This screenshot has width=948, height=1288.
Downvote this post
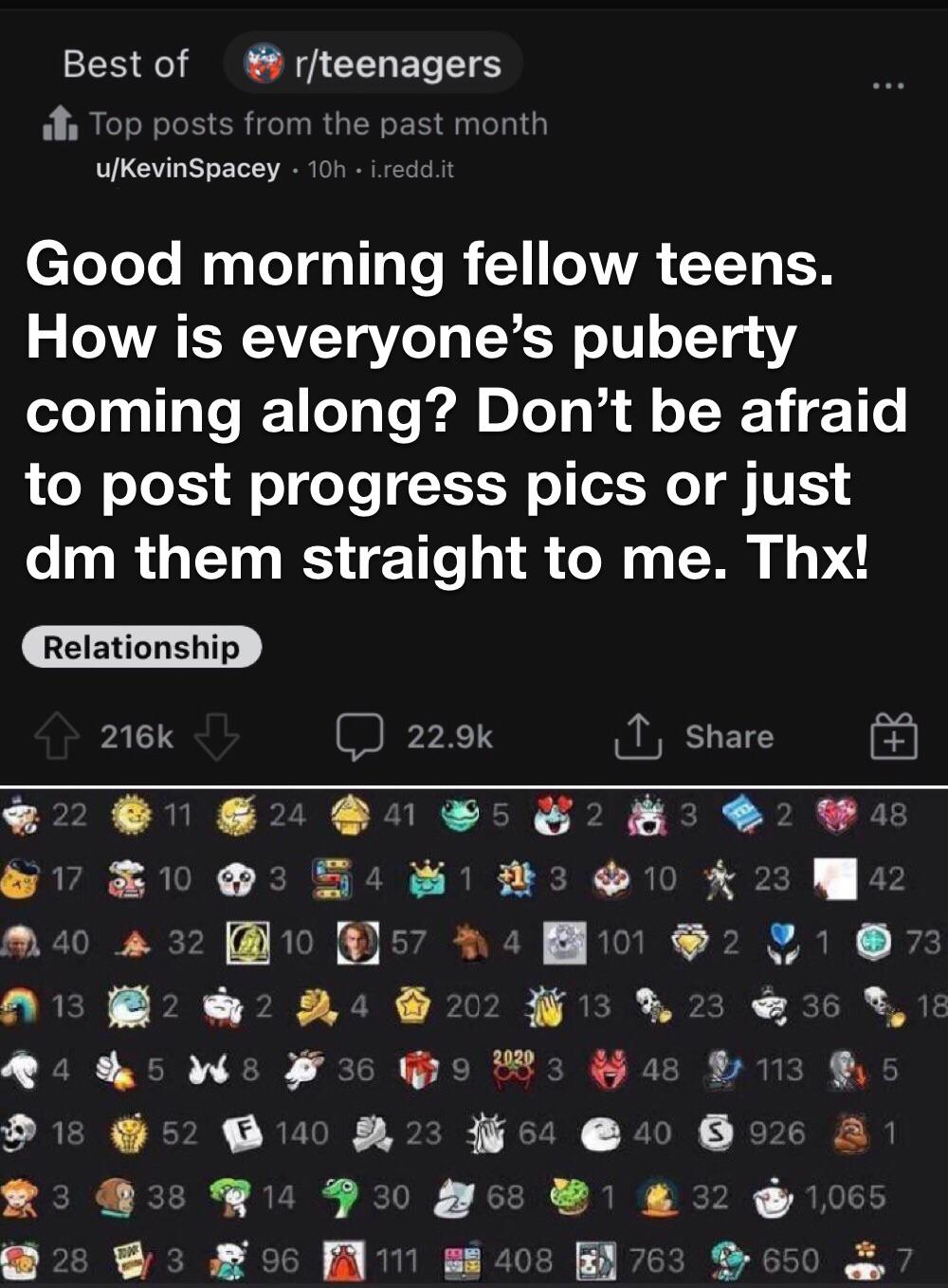coord(217,737)
